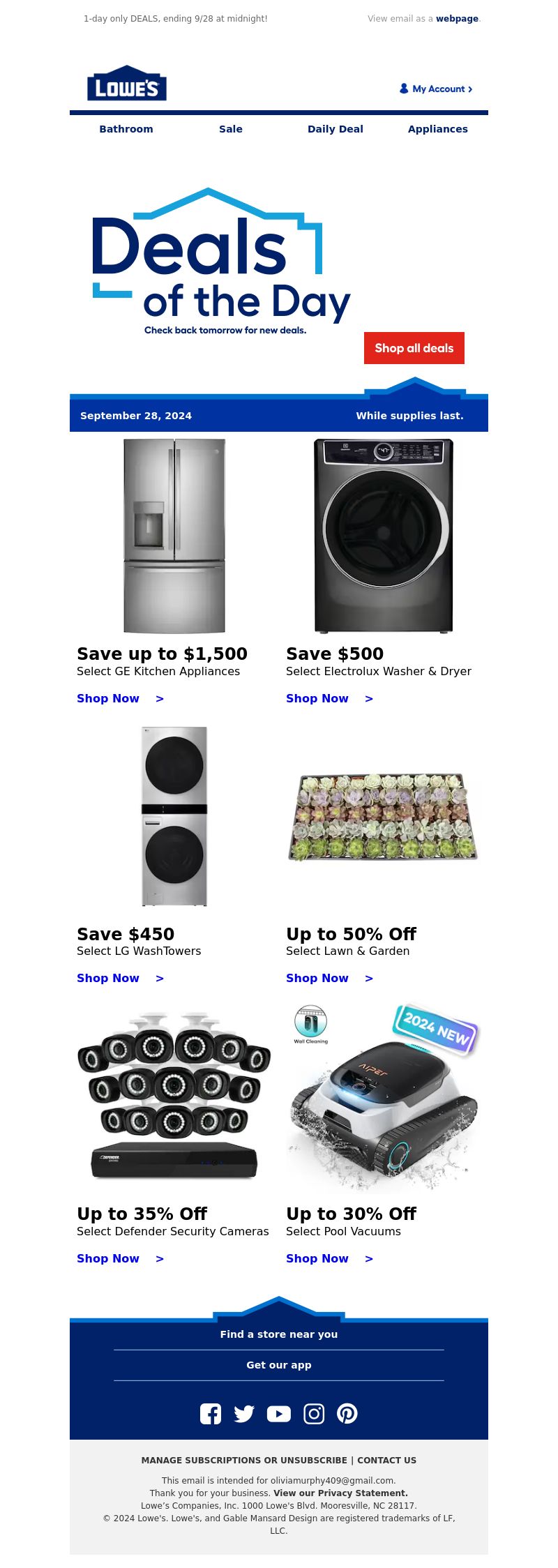Open Lowe's Pinterest page
The image size is (558, 1568).
coord(347,1414)
